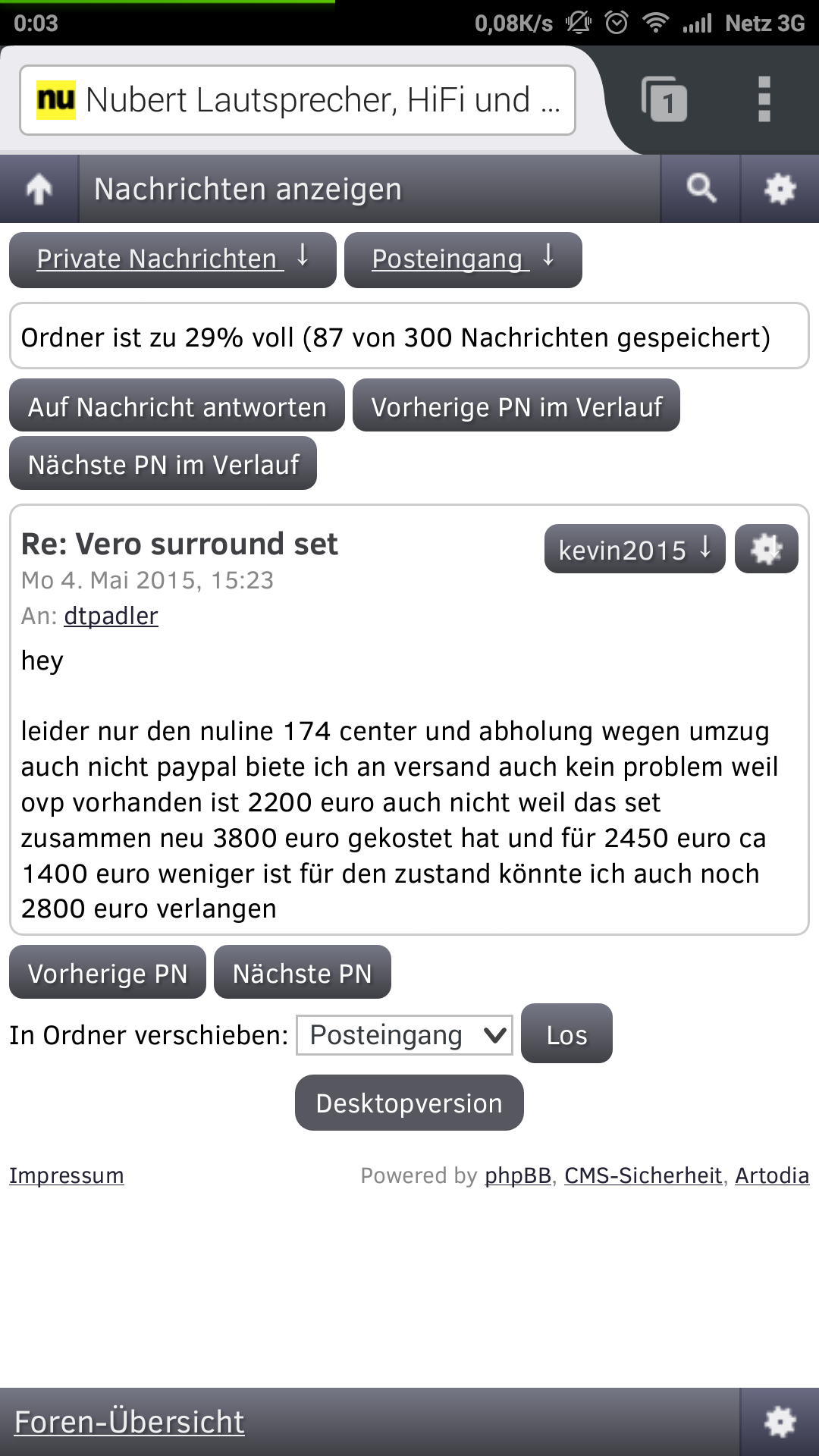The width and height of the screenshot is (819, 1456).
Task: Open the dtpadler recipient profile link
Action: click(111, 616)
